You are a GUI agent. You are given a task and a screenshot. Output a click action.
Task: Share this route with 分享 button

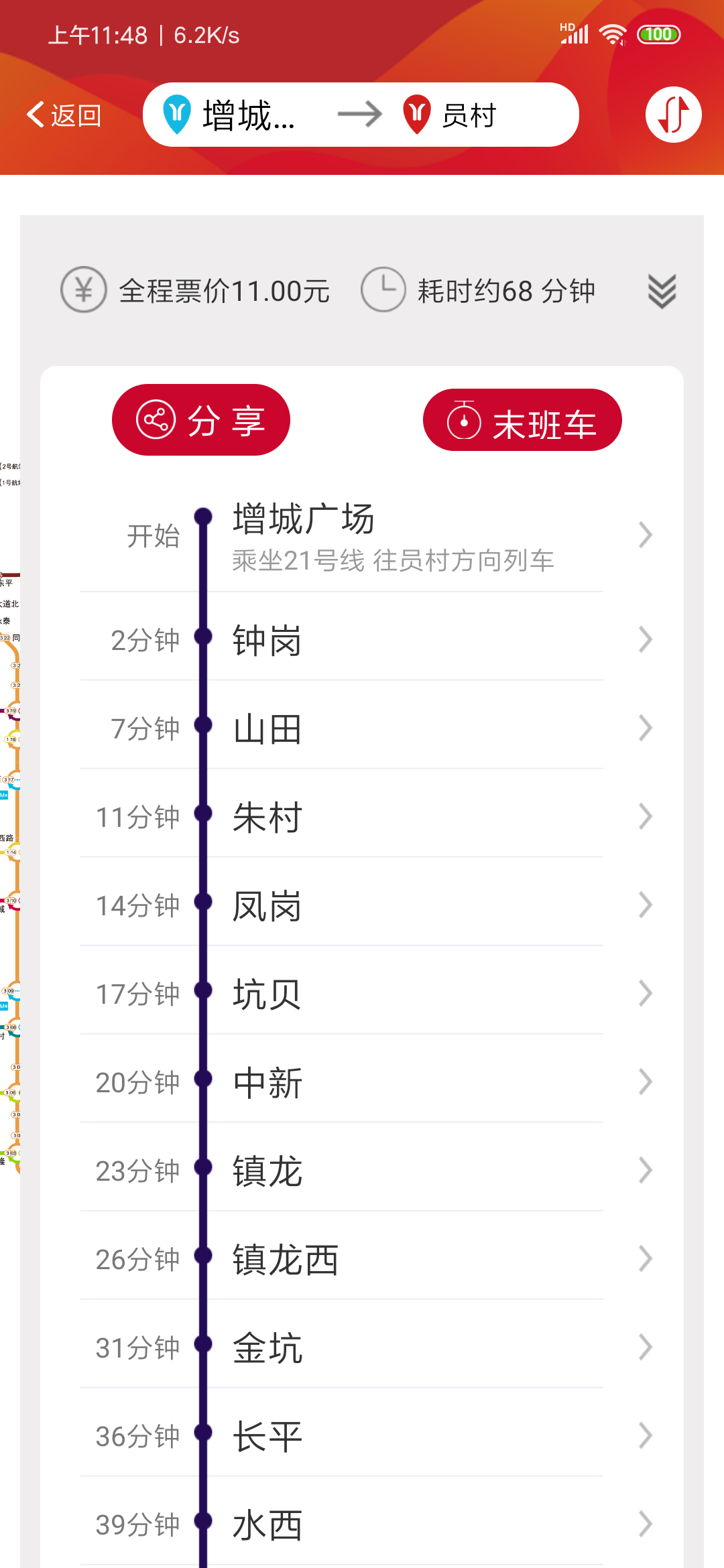200,420
